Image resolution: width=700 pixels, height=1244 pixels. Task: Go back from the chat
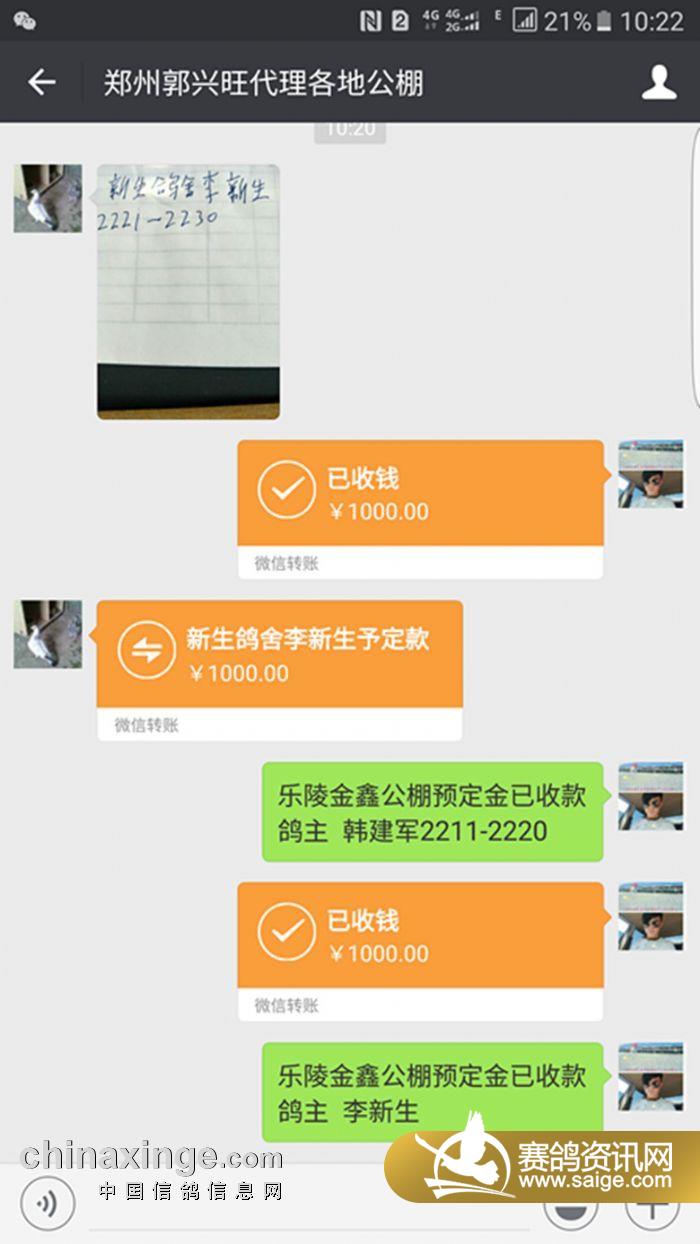(x=42, y=82)
